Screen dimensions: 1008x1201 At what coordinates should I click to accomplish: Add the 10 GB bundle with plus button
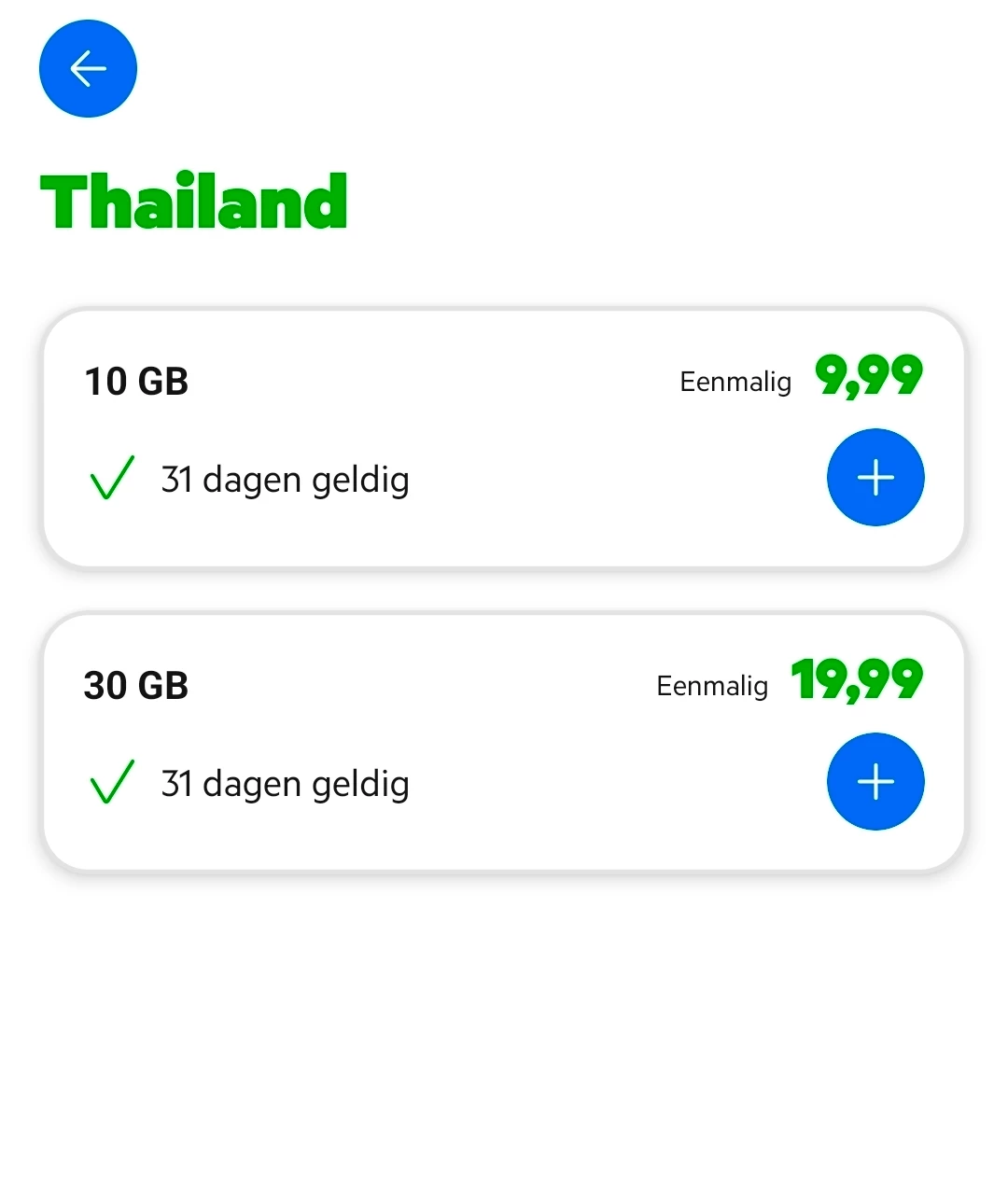(875, 478)
